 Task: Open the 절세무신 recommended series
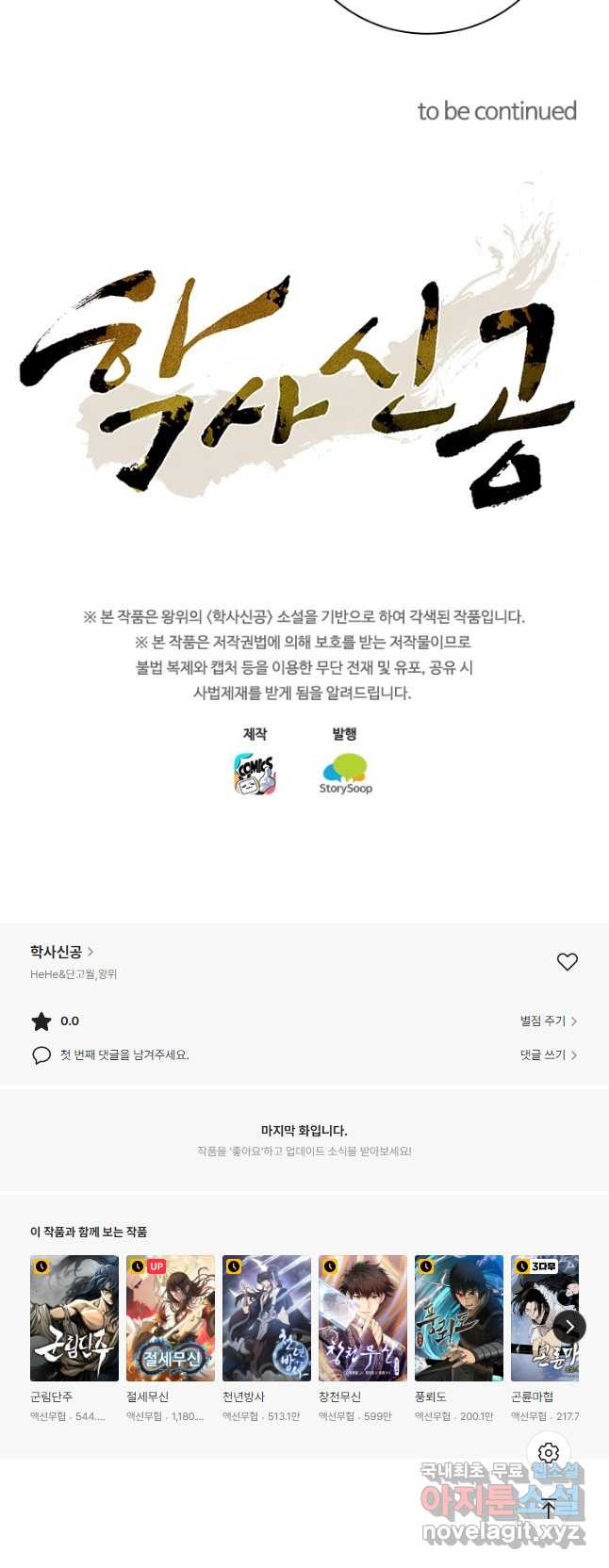tap(171, 1318)
